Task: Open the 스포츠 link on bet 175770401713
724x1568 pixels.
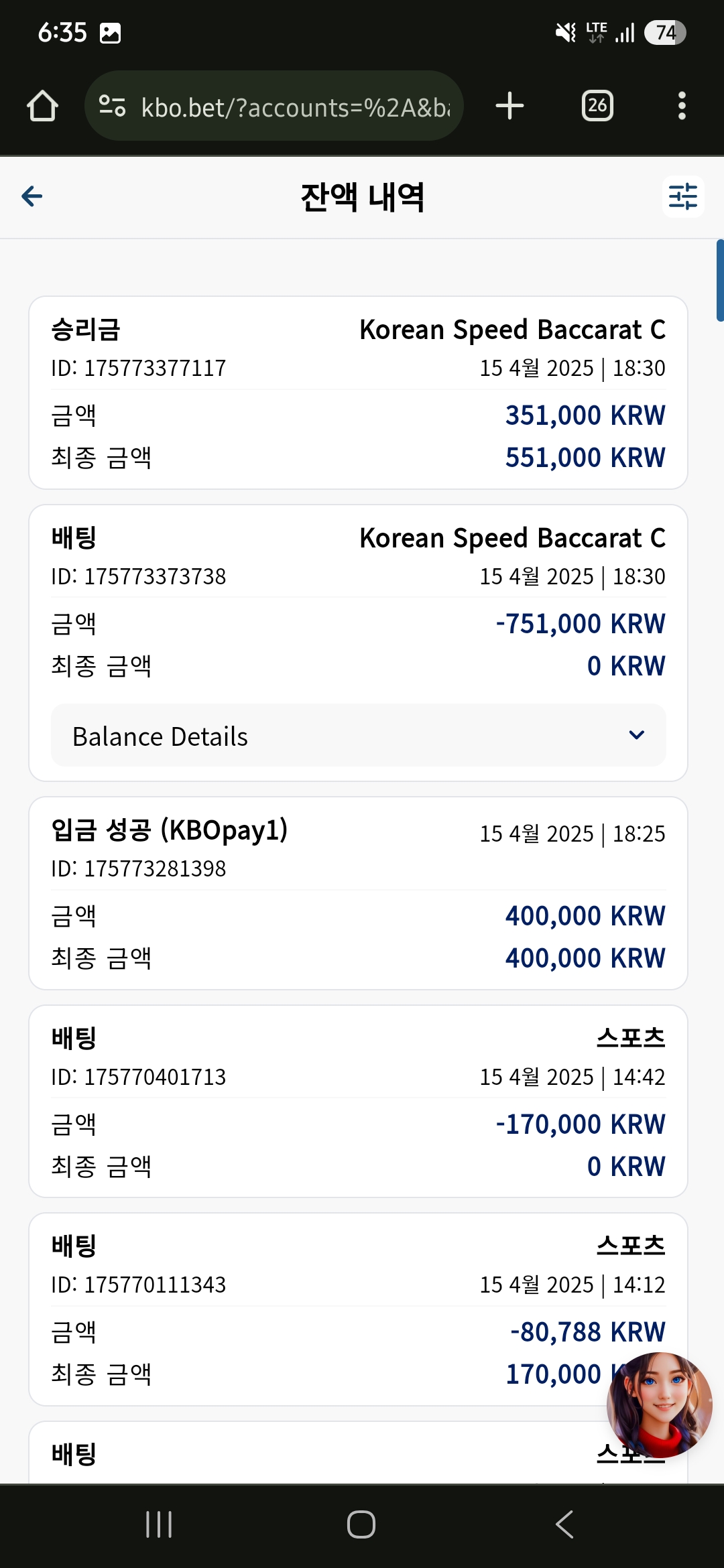Action: coord(631,1038)
